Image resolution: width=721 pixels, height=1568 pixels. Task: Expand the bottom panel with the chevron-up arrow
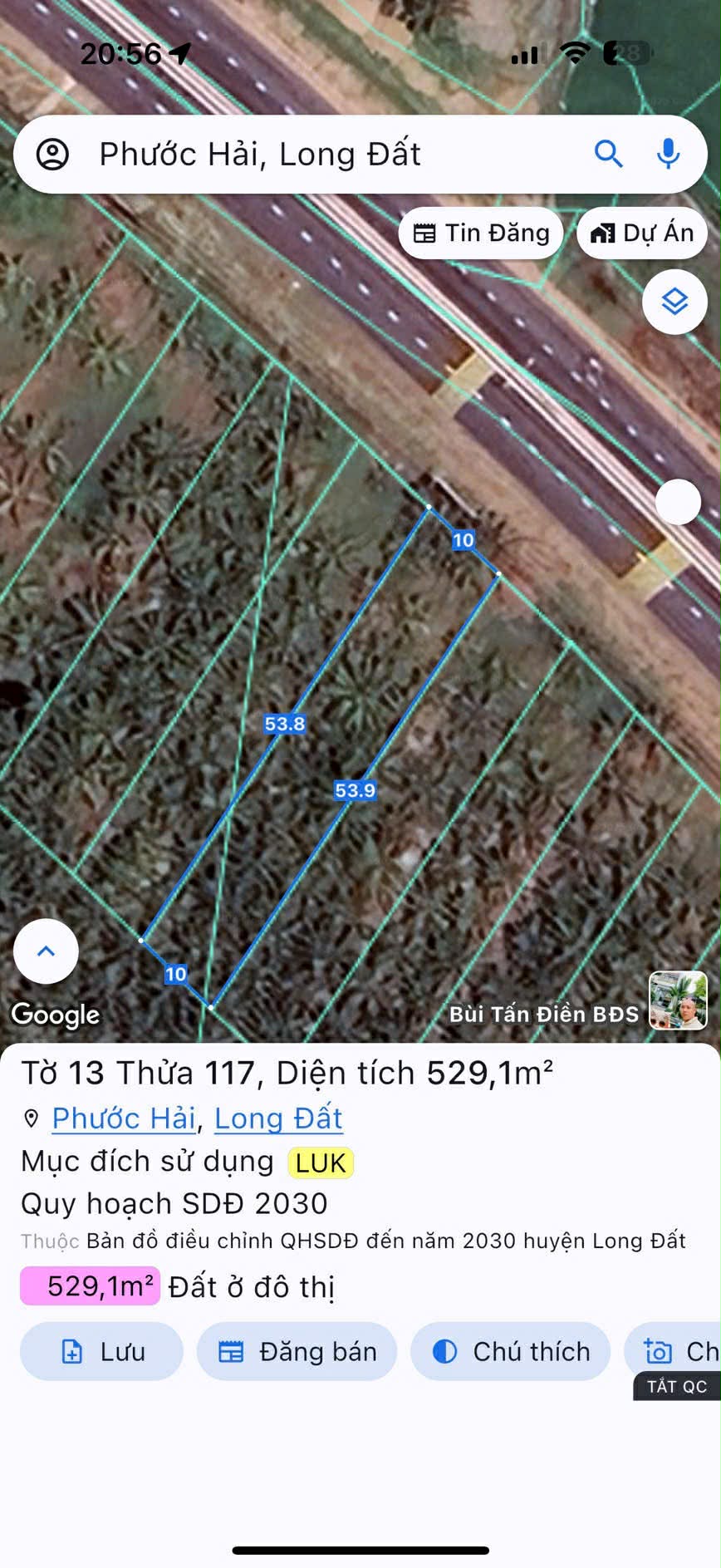(46, 951)
